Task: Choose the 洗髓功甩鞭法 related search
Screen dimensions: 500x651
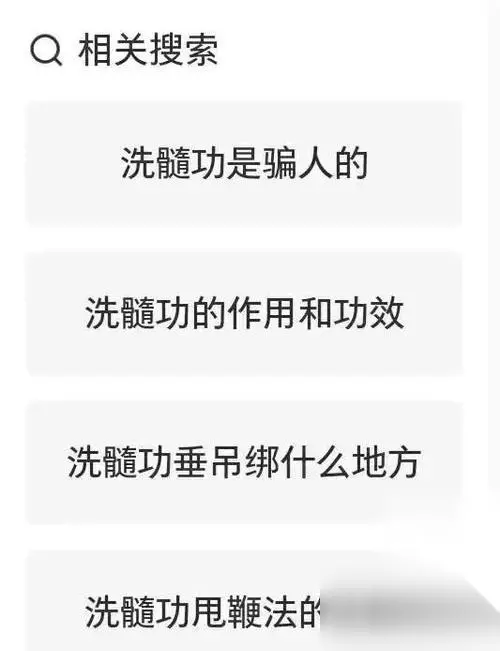Action: tap(244, 601)
